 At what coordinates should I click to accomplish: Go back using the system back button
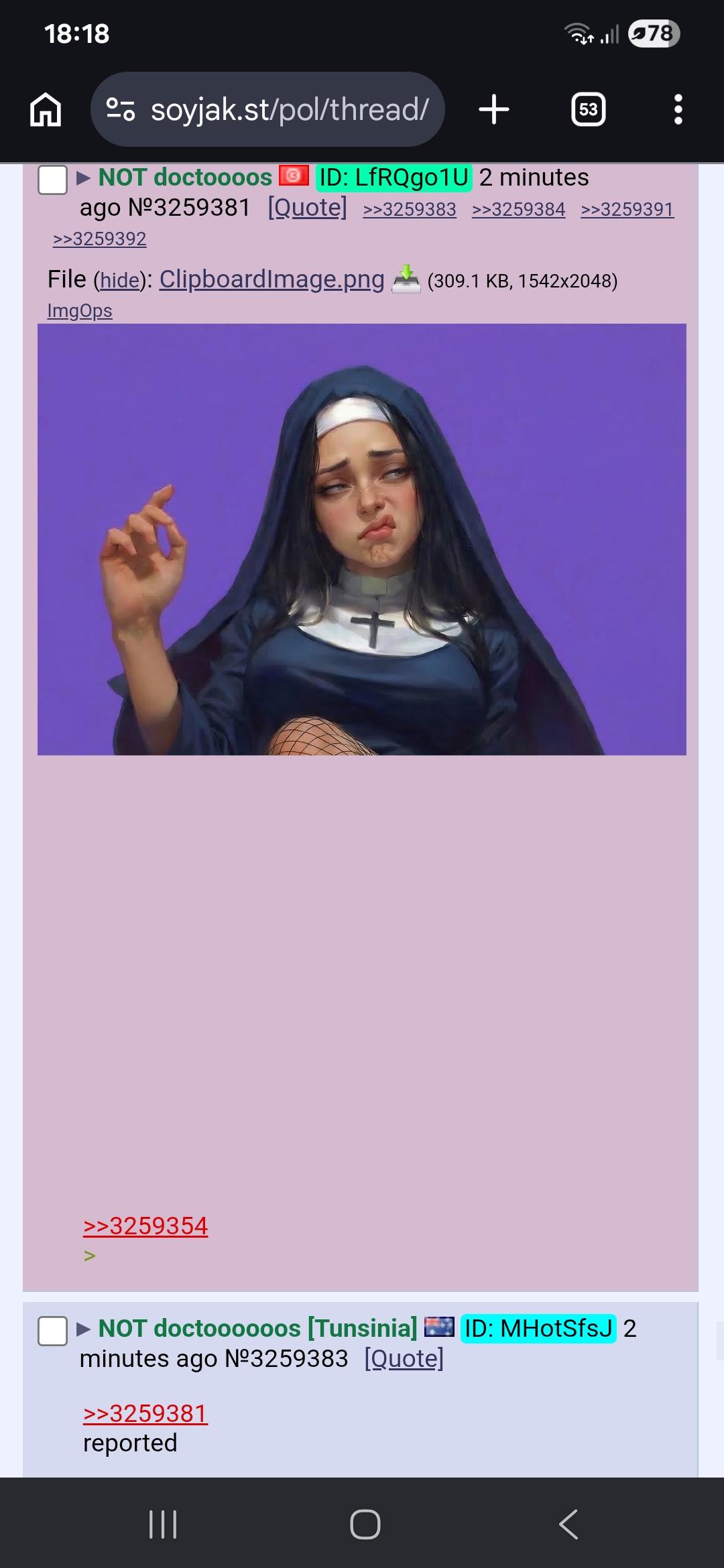[x=568, y=1524]
